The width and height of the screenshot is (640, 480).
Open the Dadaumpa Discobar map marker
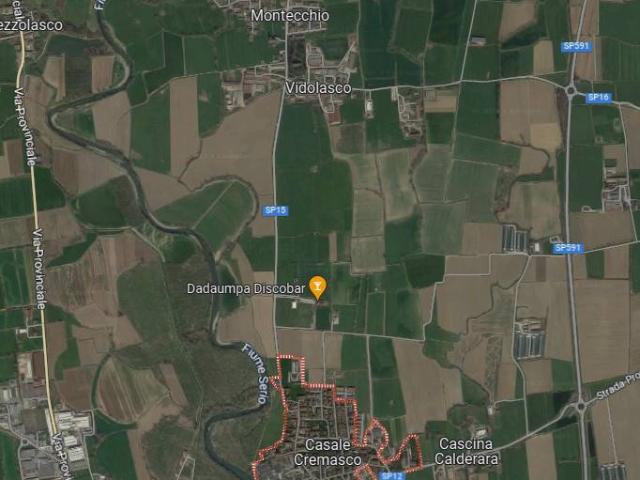318,287
